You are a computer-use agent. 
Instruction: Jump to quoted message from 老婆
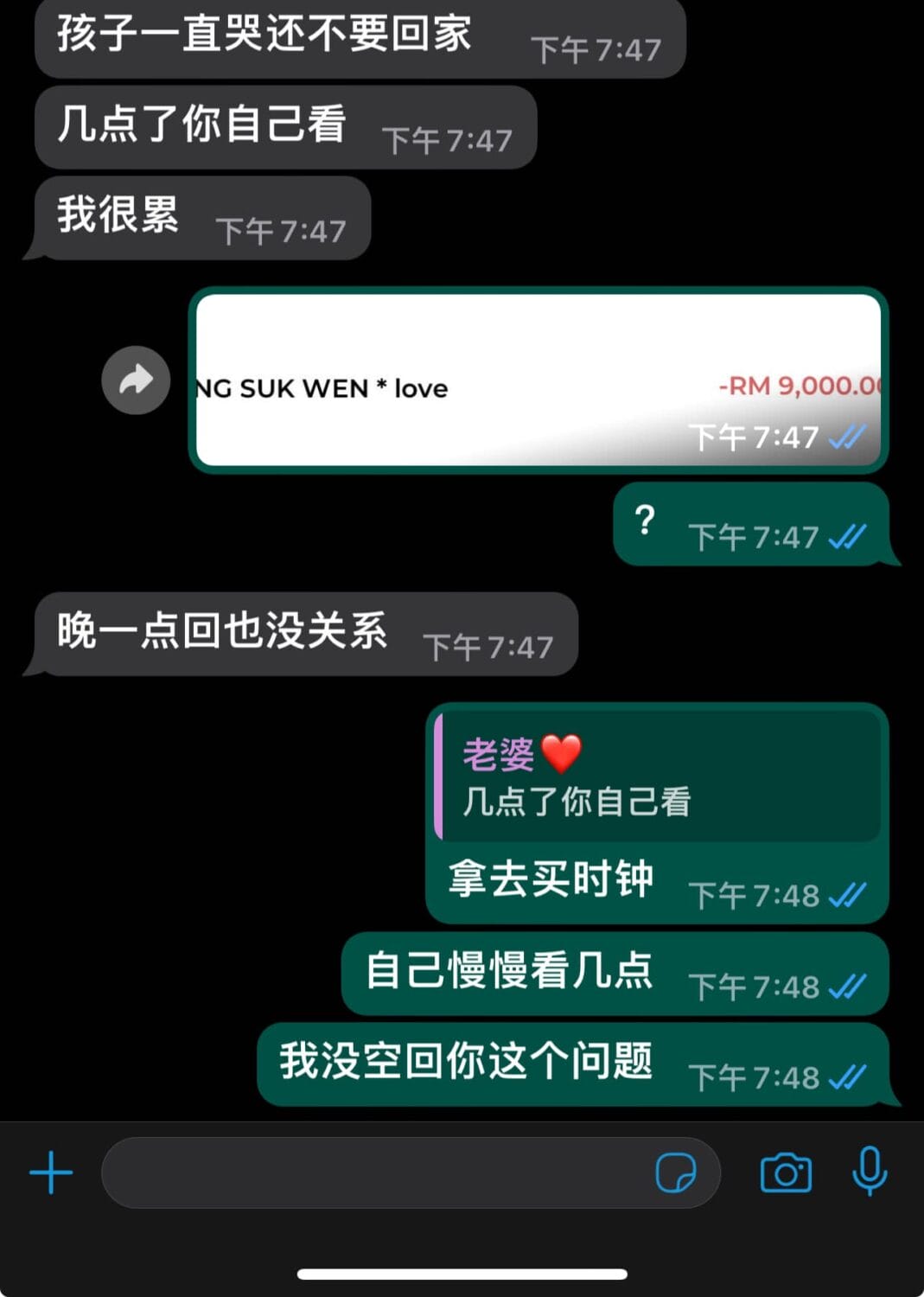click(x=657, y=776)
